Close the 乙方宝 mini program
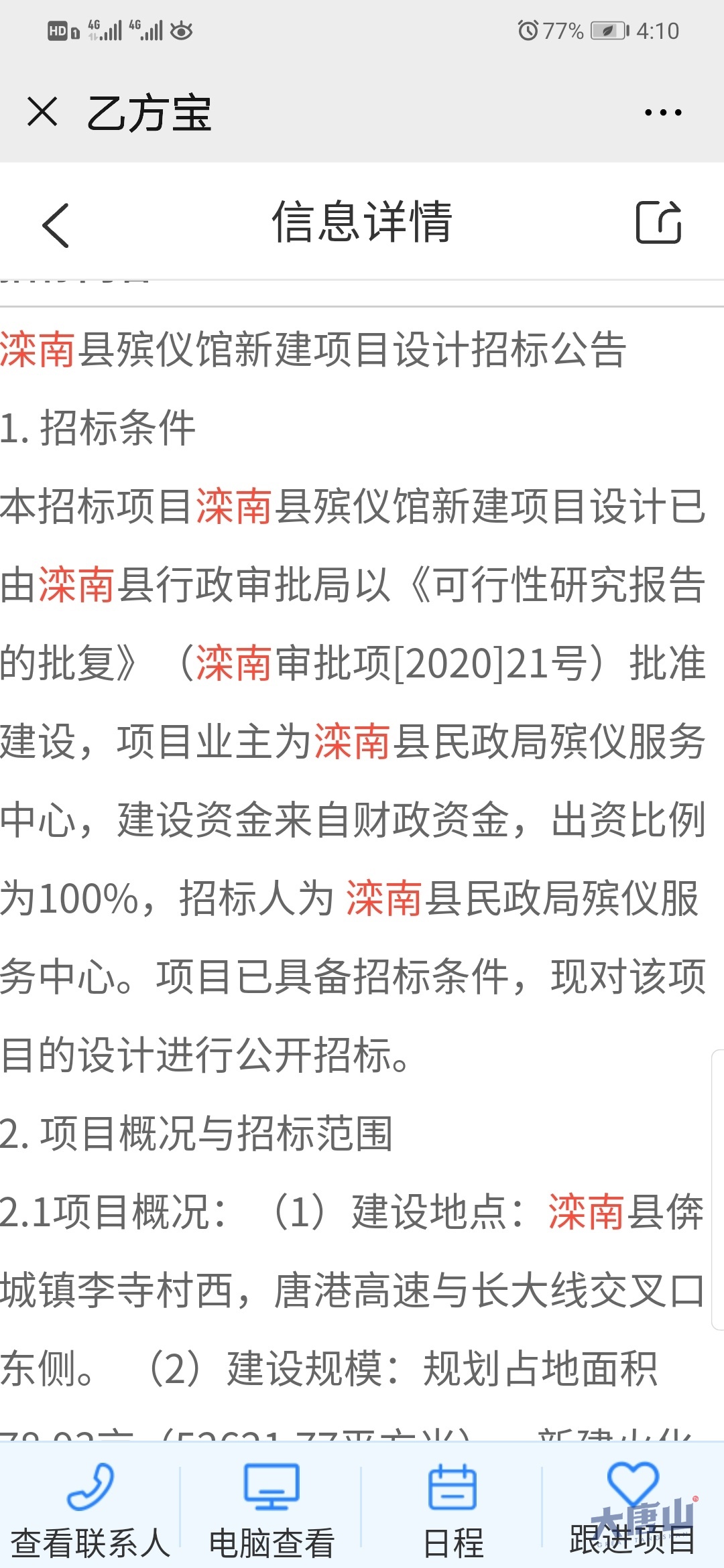The height and width of the screenshot is (1568, 724). point(42,111)
